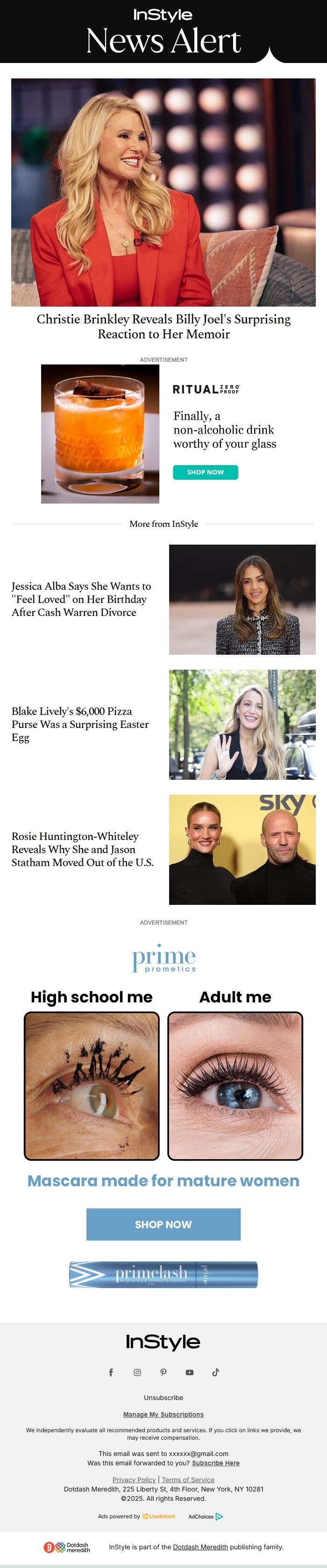This screenshot has width=327, height=1568.
Task: Tap Shop Now in the Ritual ad
Action: click(205, 472)
